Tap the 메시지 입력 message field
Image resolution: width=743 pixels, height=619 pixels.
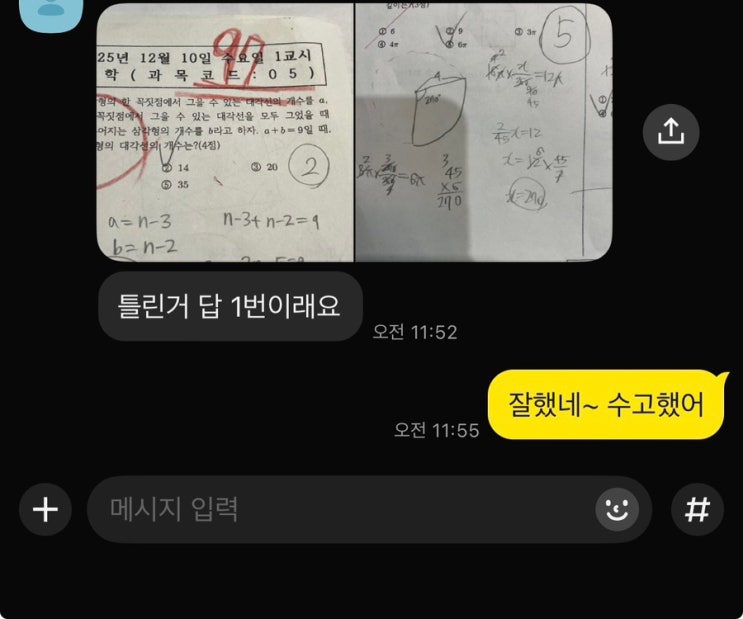tap(340, 510)
